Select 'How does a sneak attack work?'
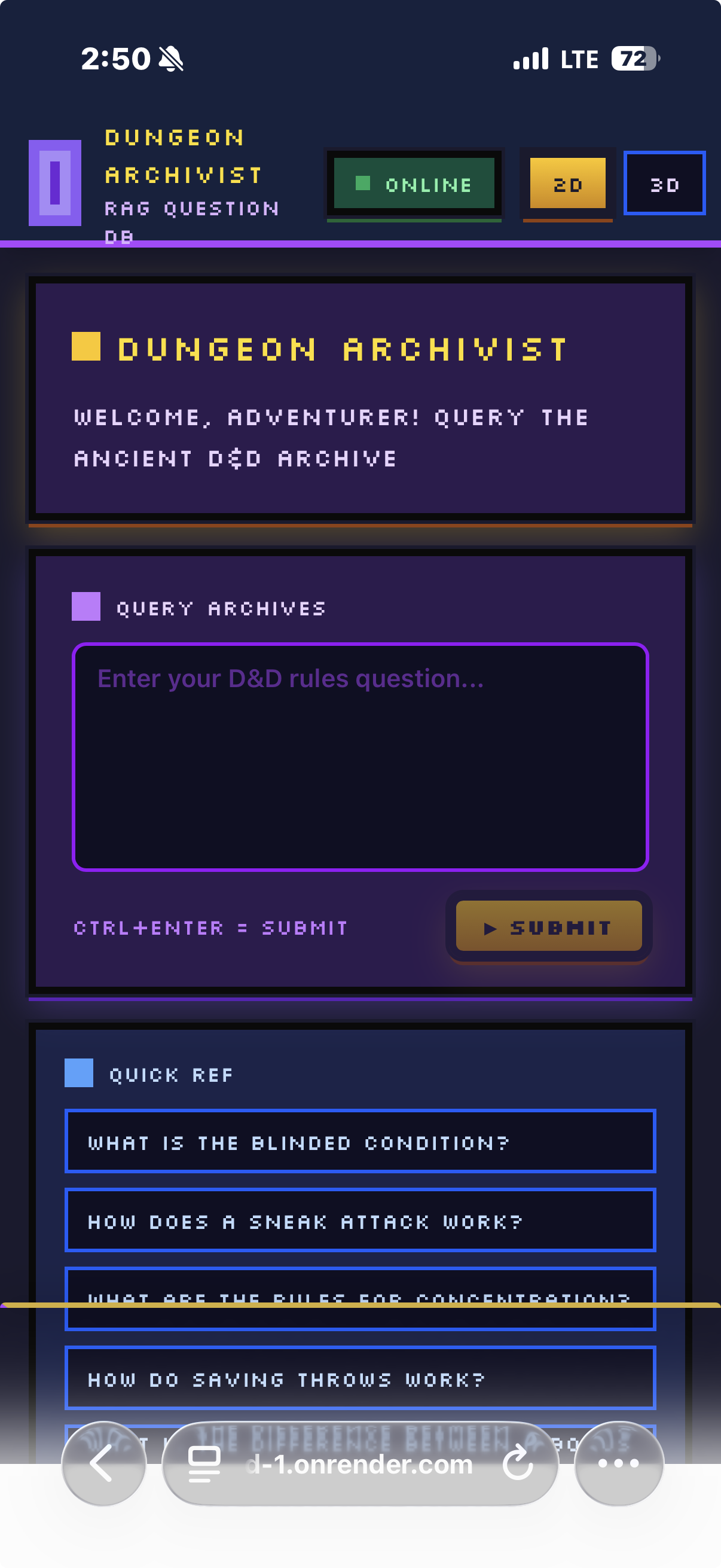The height and width of the screenshot is (1568, 721). pos(360,1221)
